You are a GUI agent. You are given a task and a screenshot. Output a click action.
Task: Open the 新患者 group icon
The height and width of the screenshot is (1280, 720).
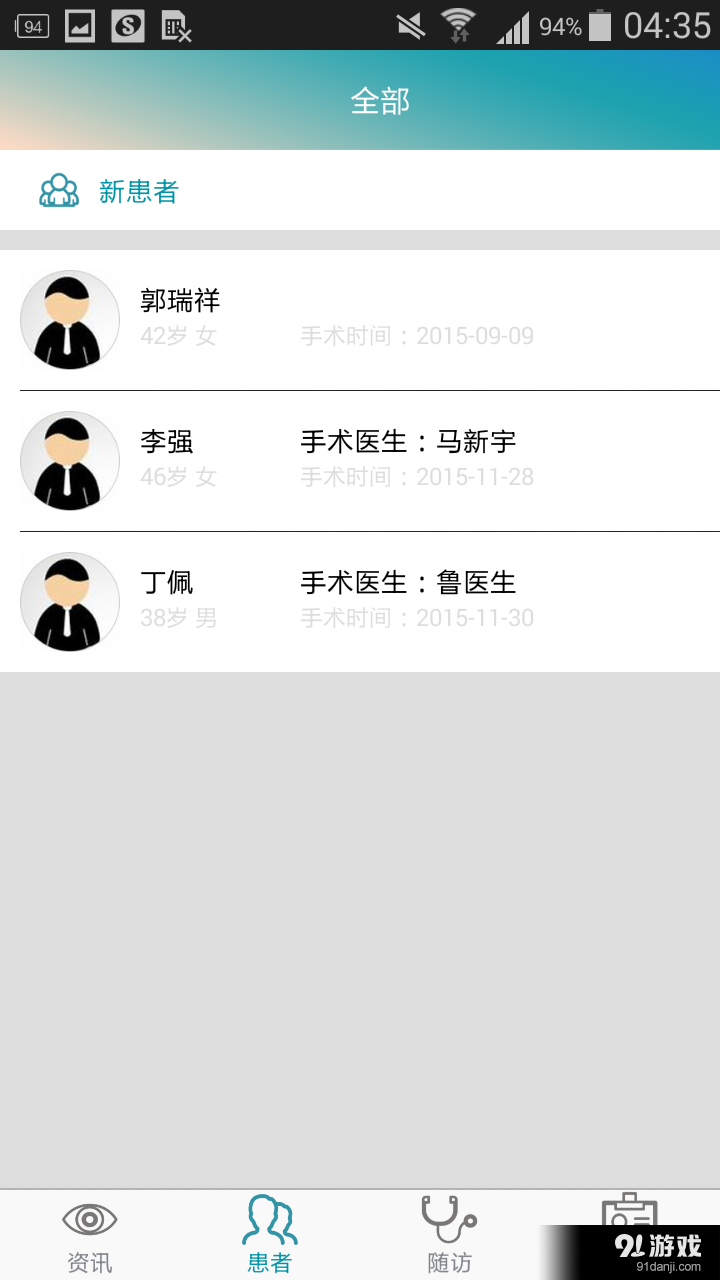[58, 190]
